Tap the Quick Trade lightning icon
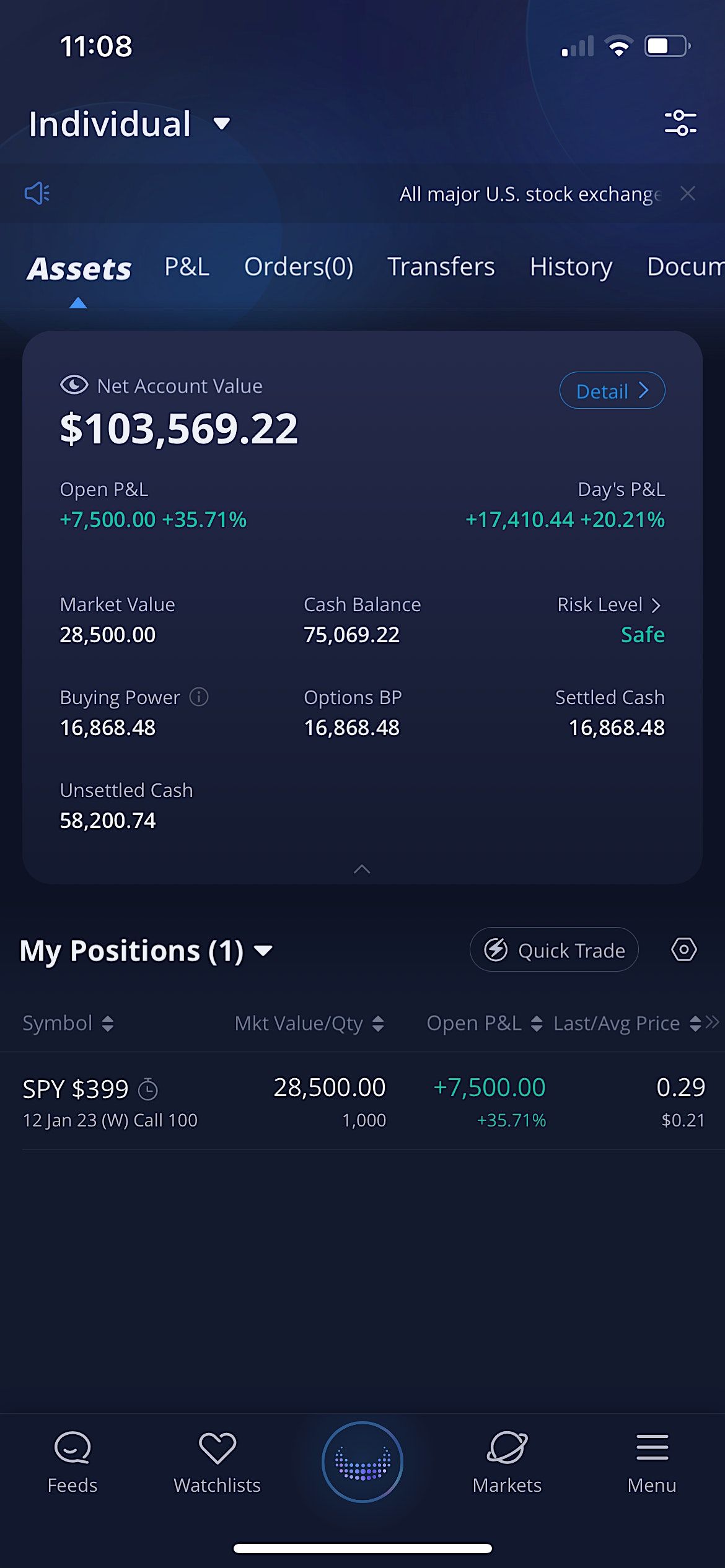This screenshot has width=725, height=1568. [496, 949]
